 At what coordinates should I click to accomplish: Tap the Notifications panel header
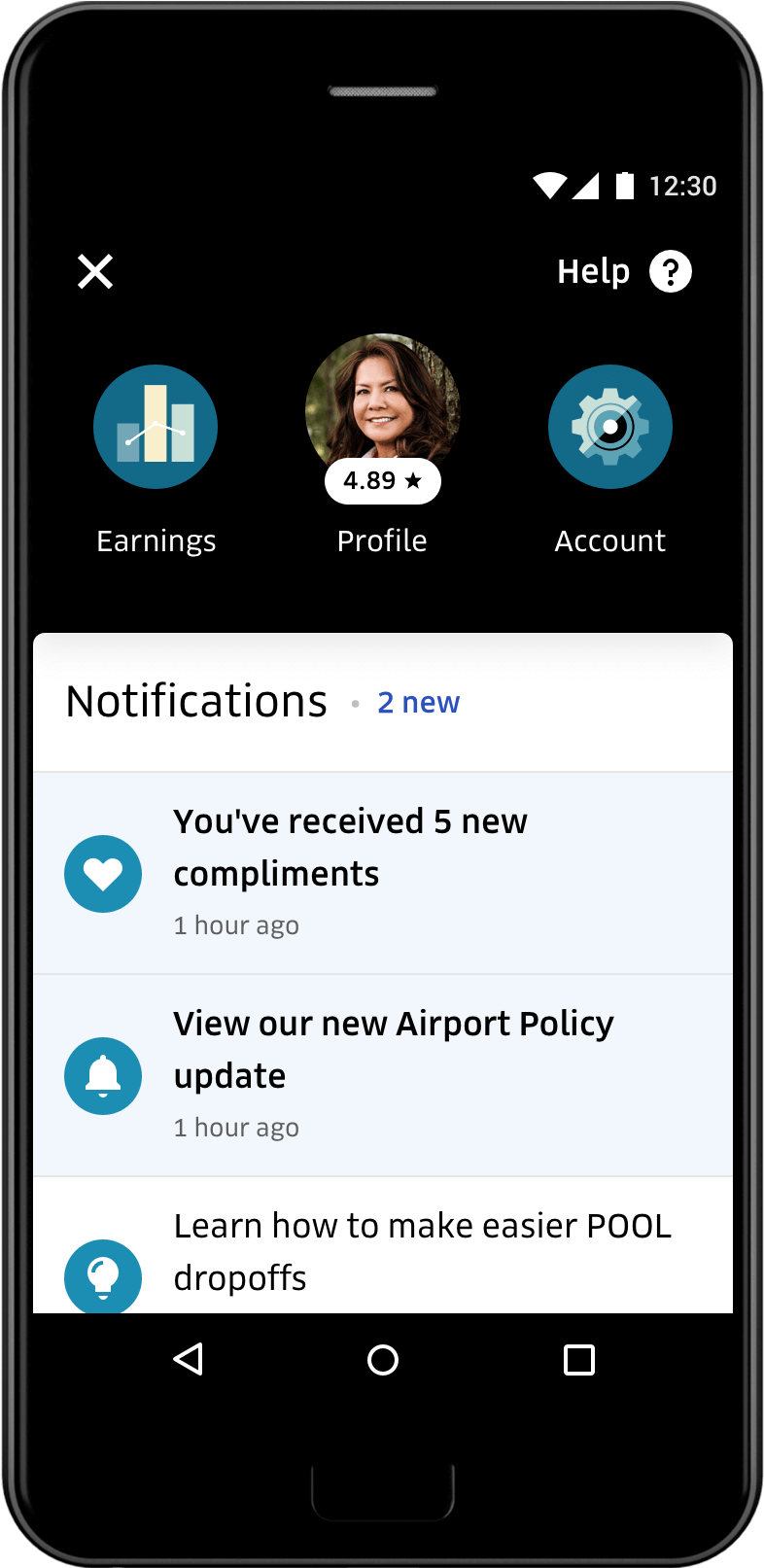(196, 700)
